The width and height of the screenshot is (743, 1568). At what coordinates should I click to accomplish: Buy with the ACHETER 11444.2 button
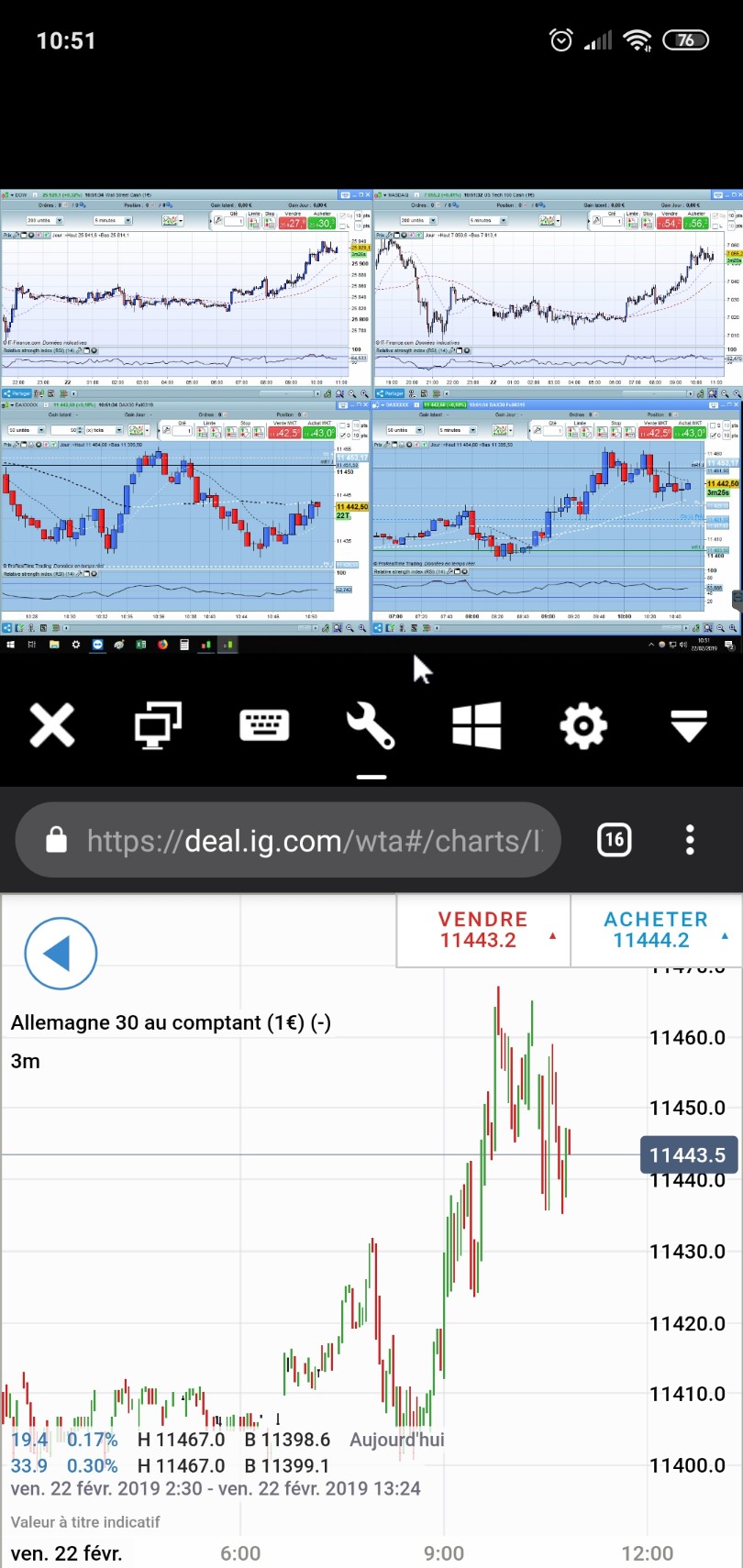[x=656, y=930]
